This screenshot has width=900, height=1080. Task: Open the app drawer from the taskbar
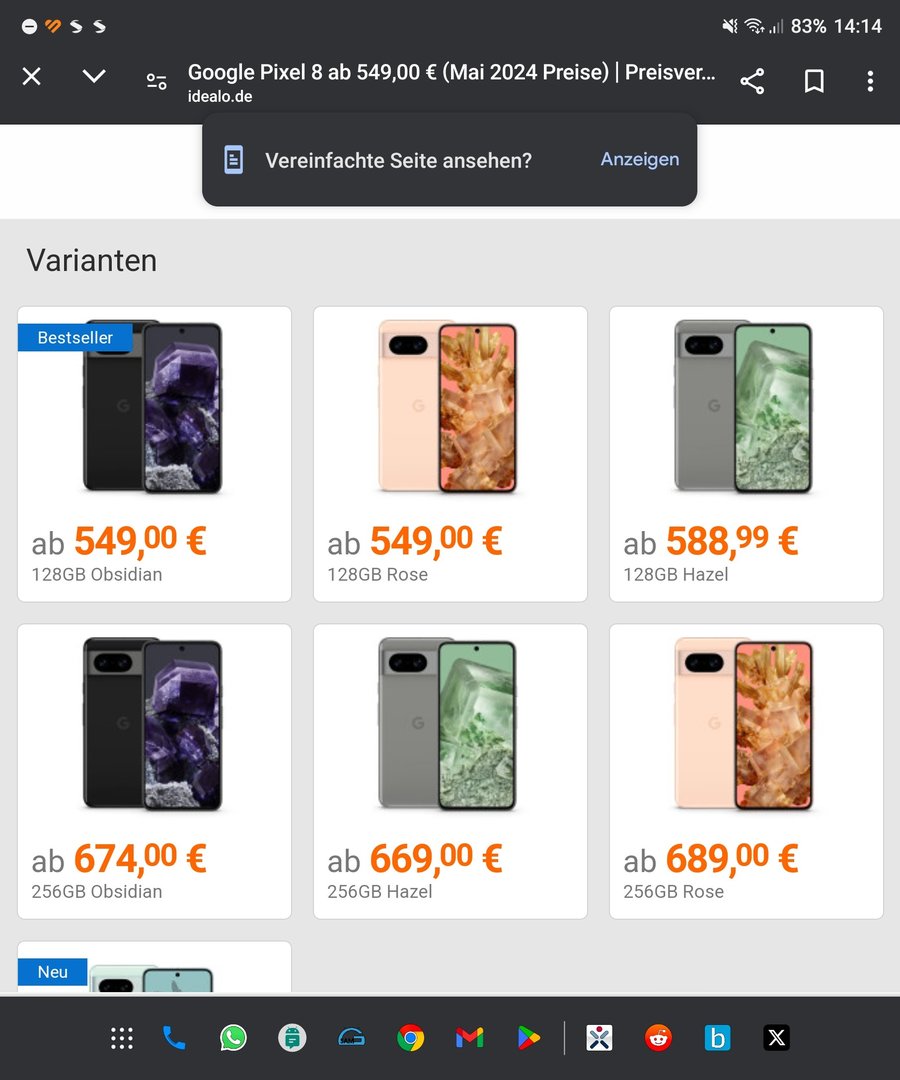pos(122,1038)
